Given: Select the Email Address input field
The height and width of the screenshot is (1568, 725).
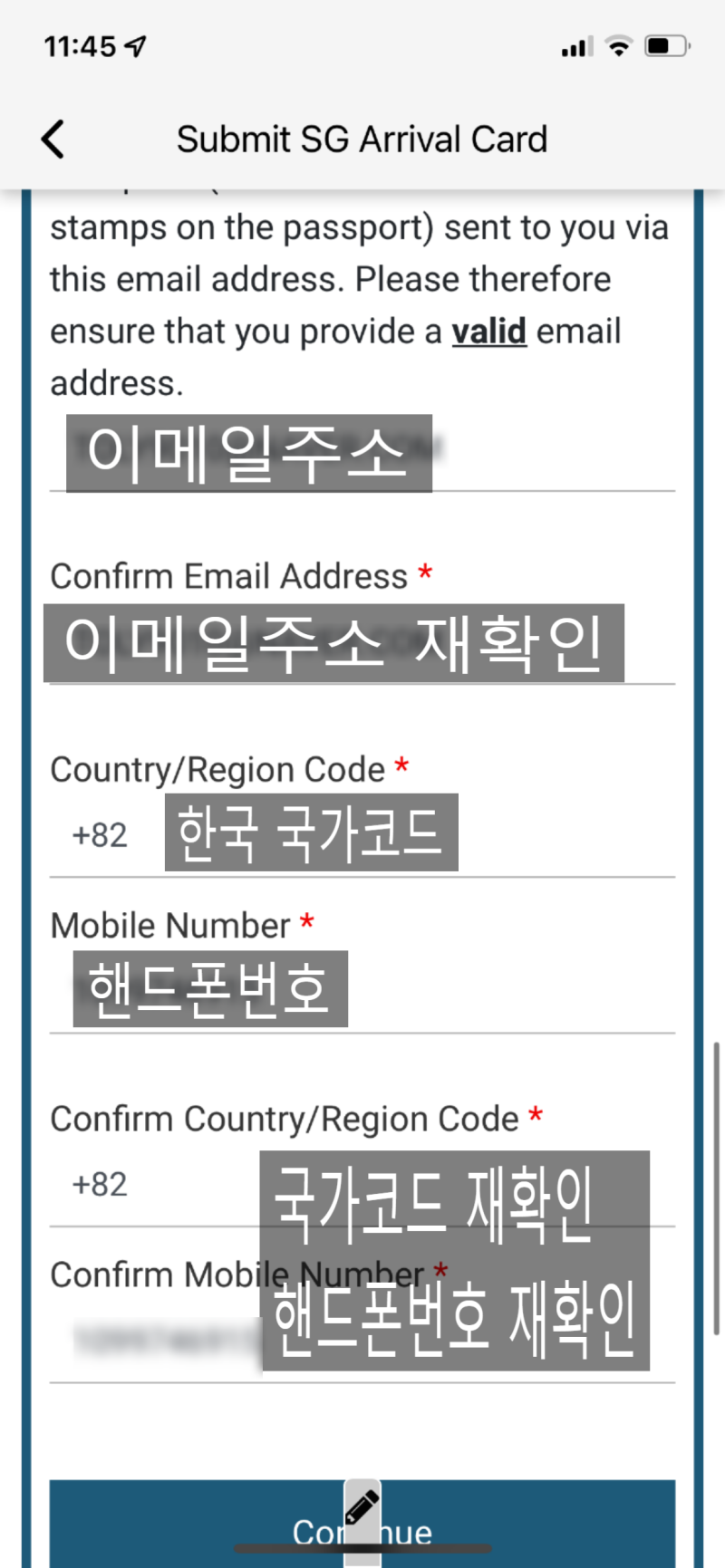Looking at the screenshot, I should click(362, 462).
